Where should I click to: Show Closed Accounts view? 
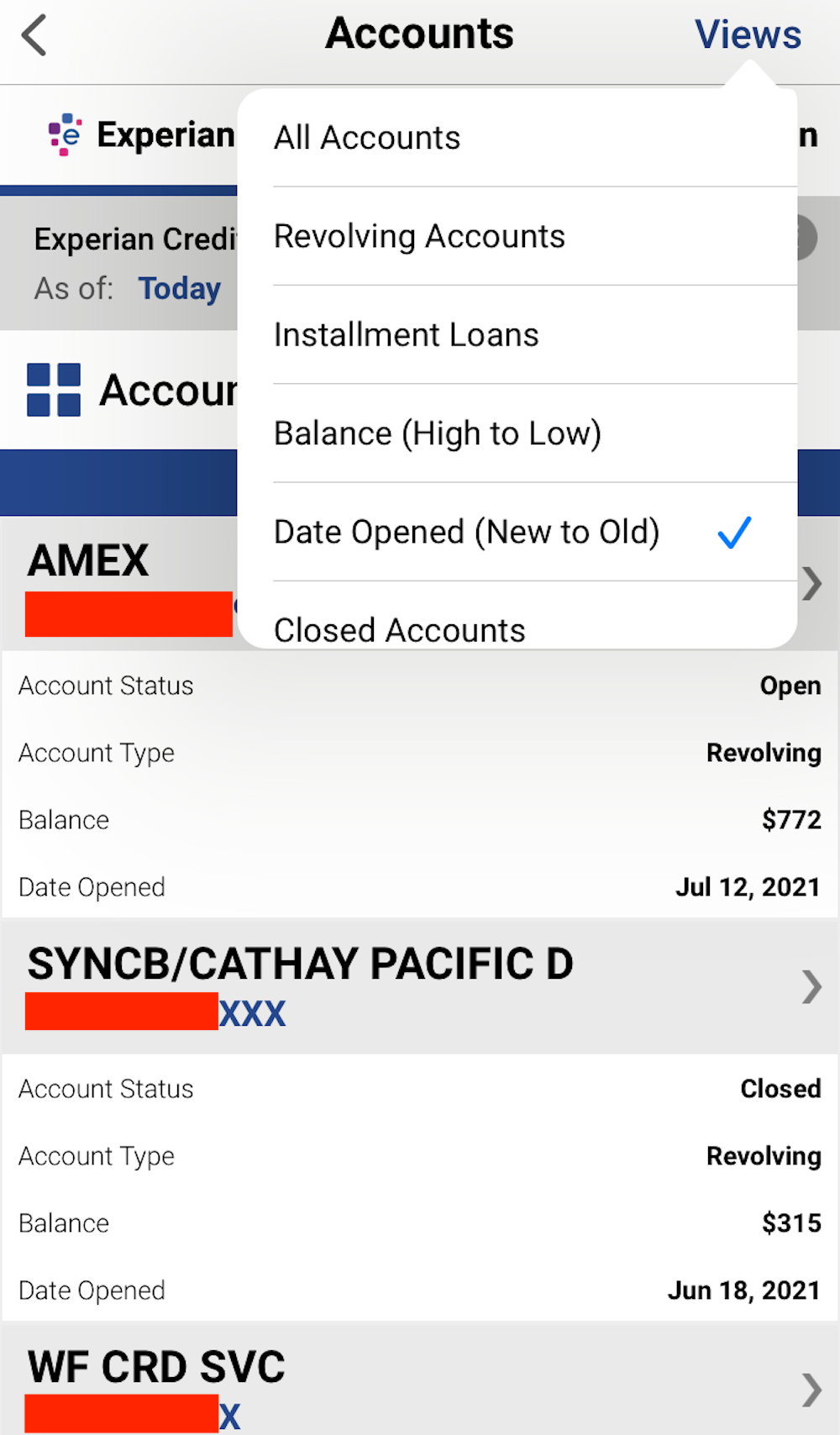coord(399,628)
